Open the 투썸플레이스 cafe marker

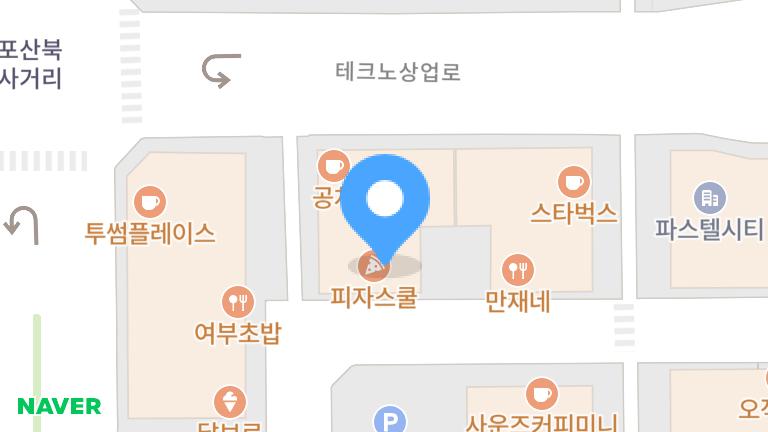(150, 202)
